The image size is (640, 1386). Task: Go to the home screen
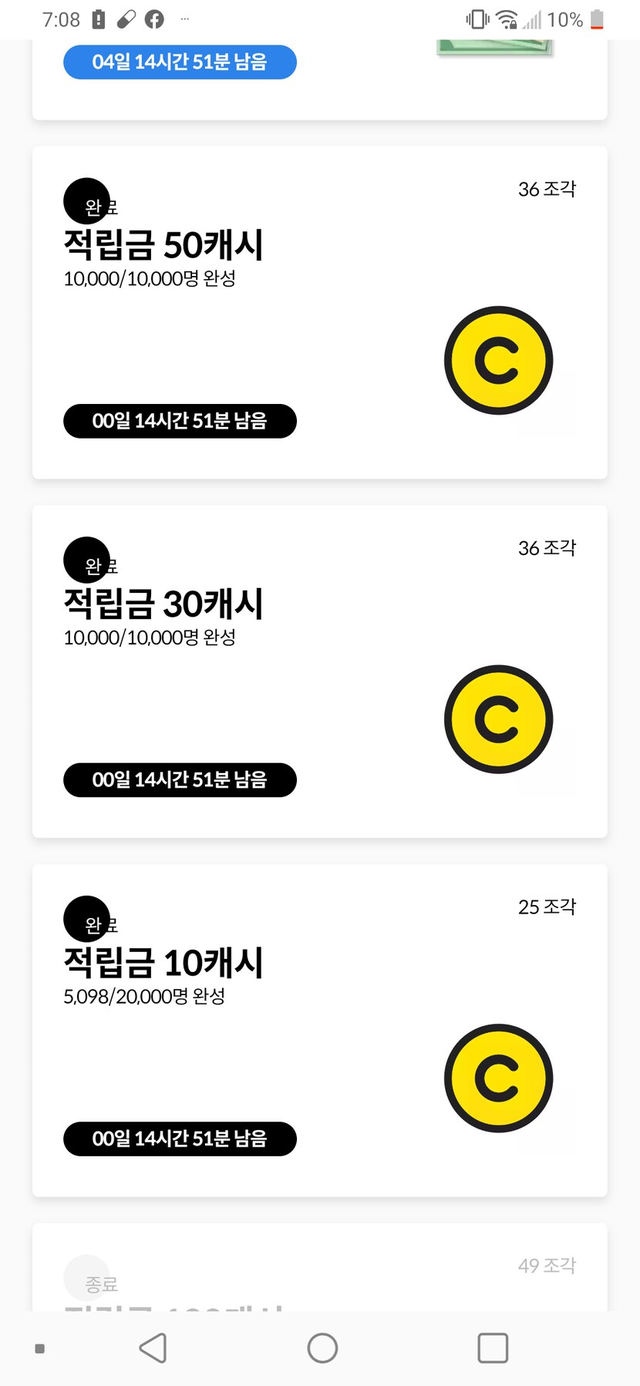click(x=322, y=1348)
